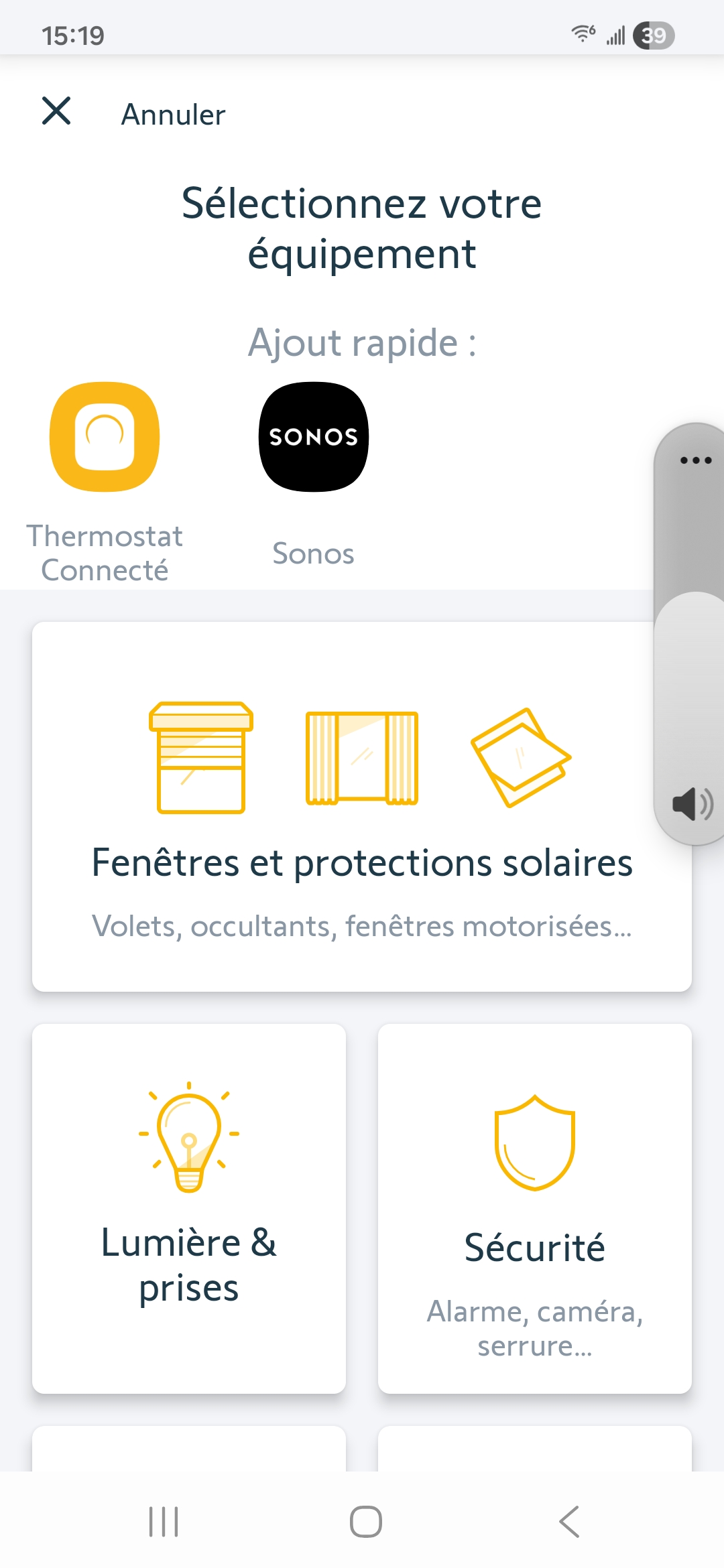Open volume panel more options dots
This screenshot has height=1568, width=724.
(695, 460)
